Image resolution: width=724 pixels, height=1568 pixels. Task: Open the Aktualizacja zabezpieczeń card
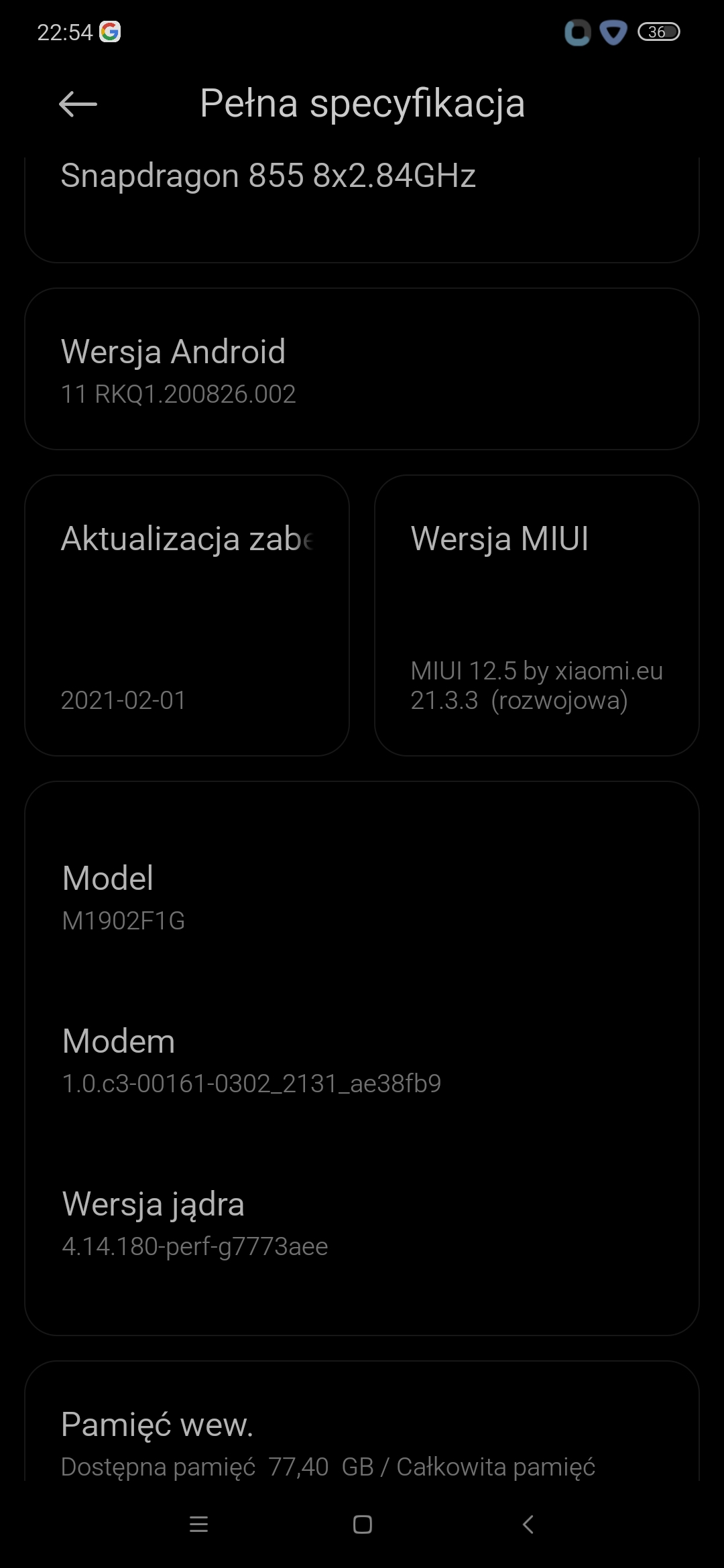click(x=187, y=615)
